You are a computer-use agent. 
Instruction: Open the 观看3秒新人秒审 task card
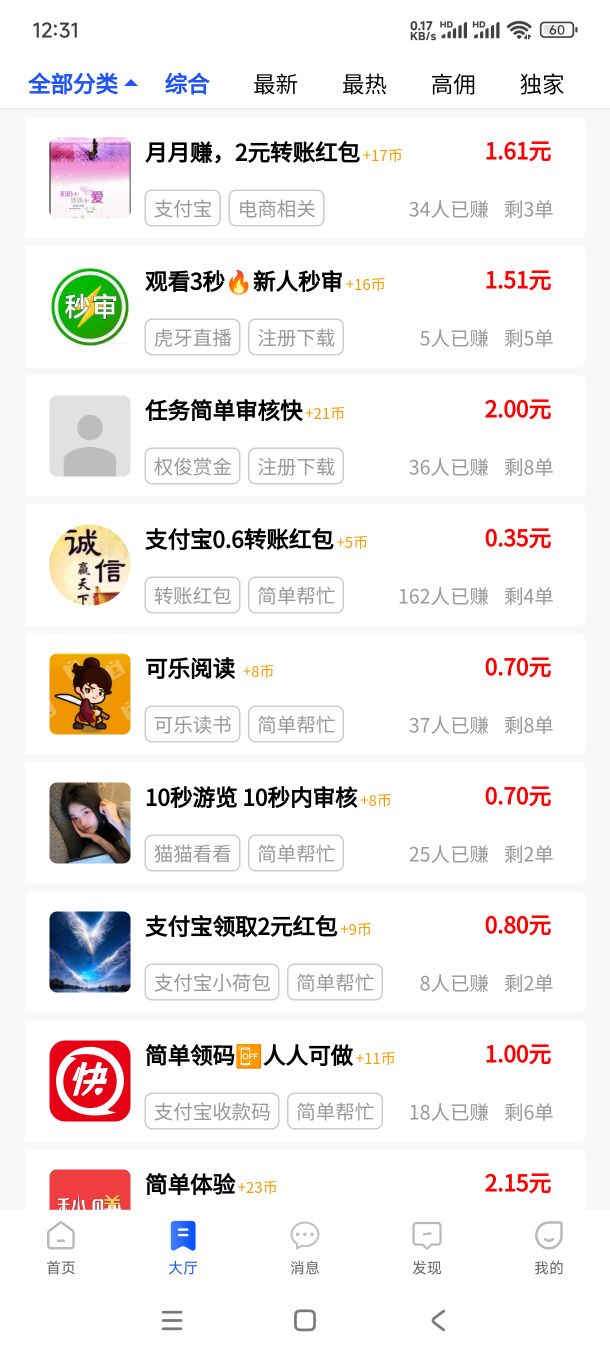[x=305, y=307]
